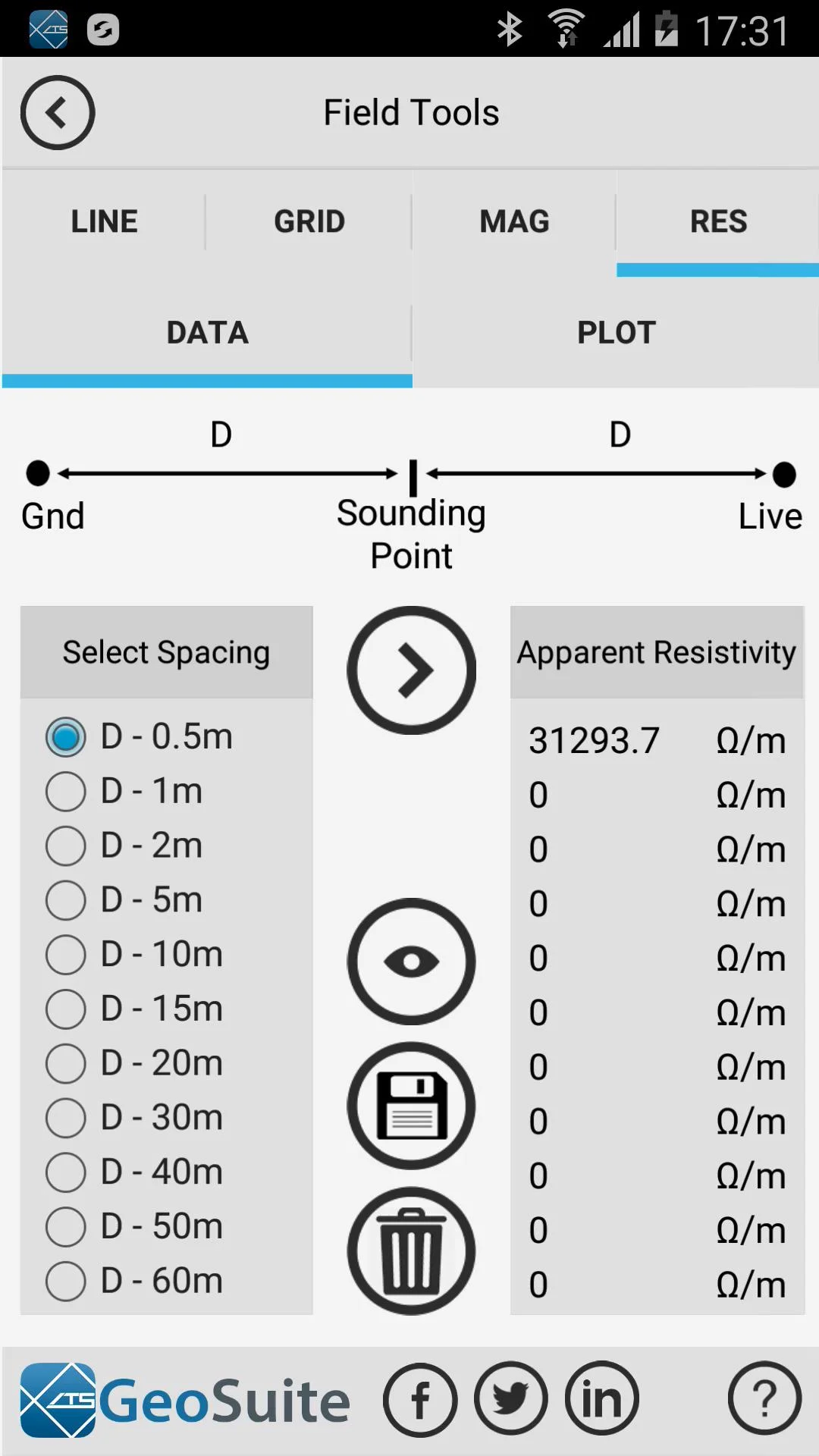Choose the D - 60m spacing
Image resolution: width=819 pixels, height=1456 pixels.
134,1281
